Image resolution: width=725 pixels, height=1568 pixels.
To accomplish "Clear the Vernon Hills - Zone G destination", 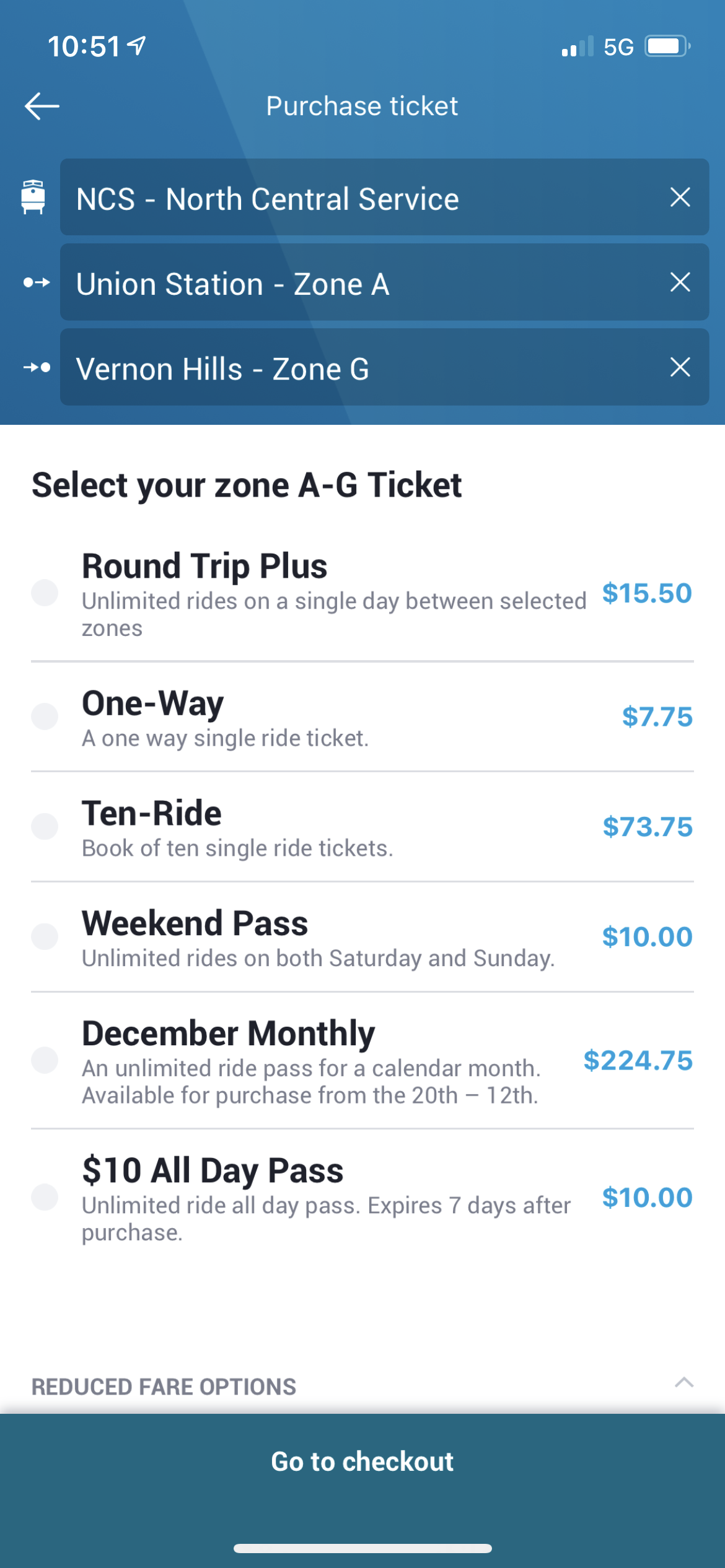I will 680,367.
